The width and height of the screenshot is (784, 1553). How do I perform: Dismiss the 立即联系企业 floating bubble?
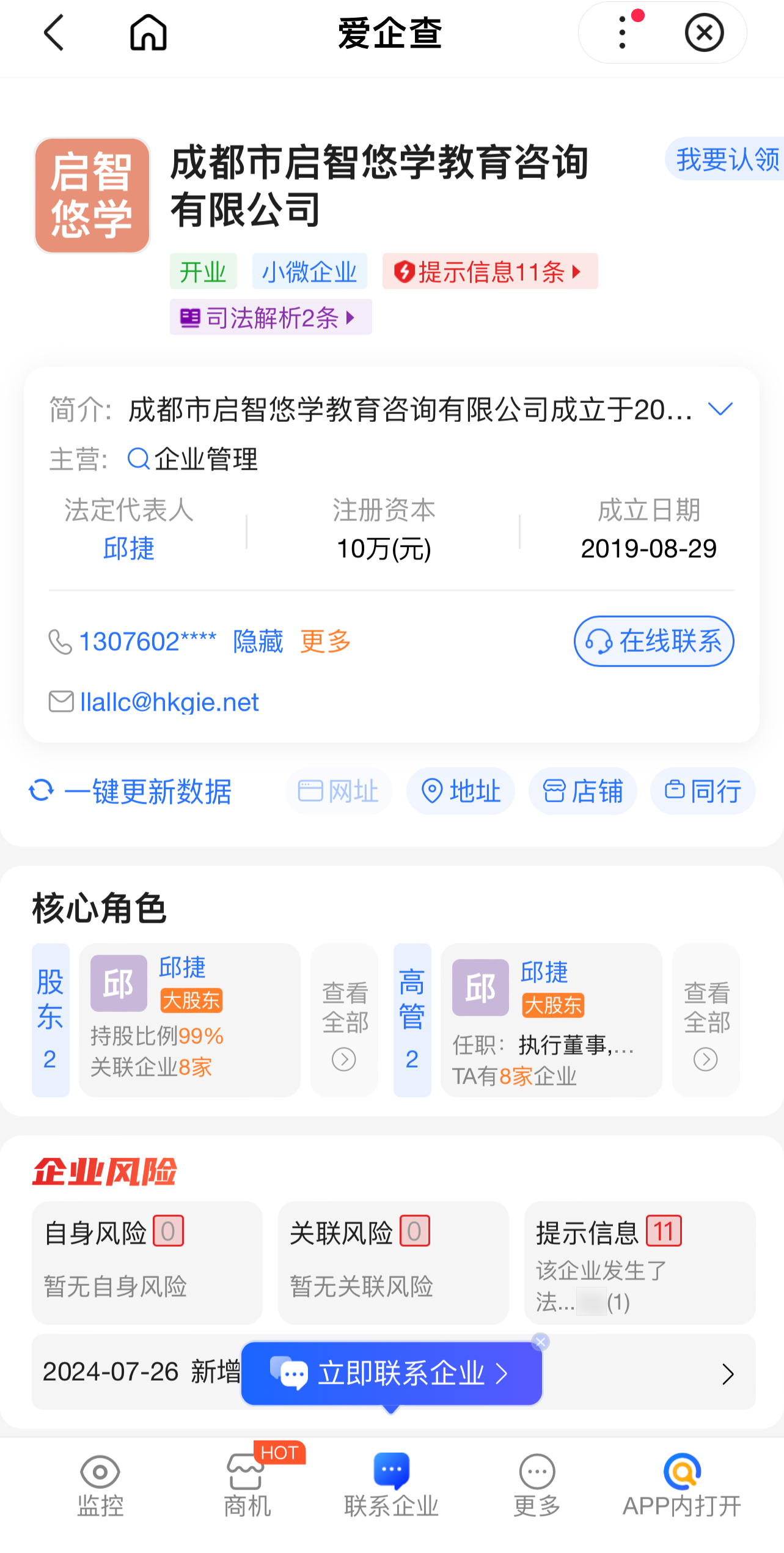coord(540,1342)
